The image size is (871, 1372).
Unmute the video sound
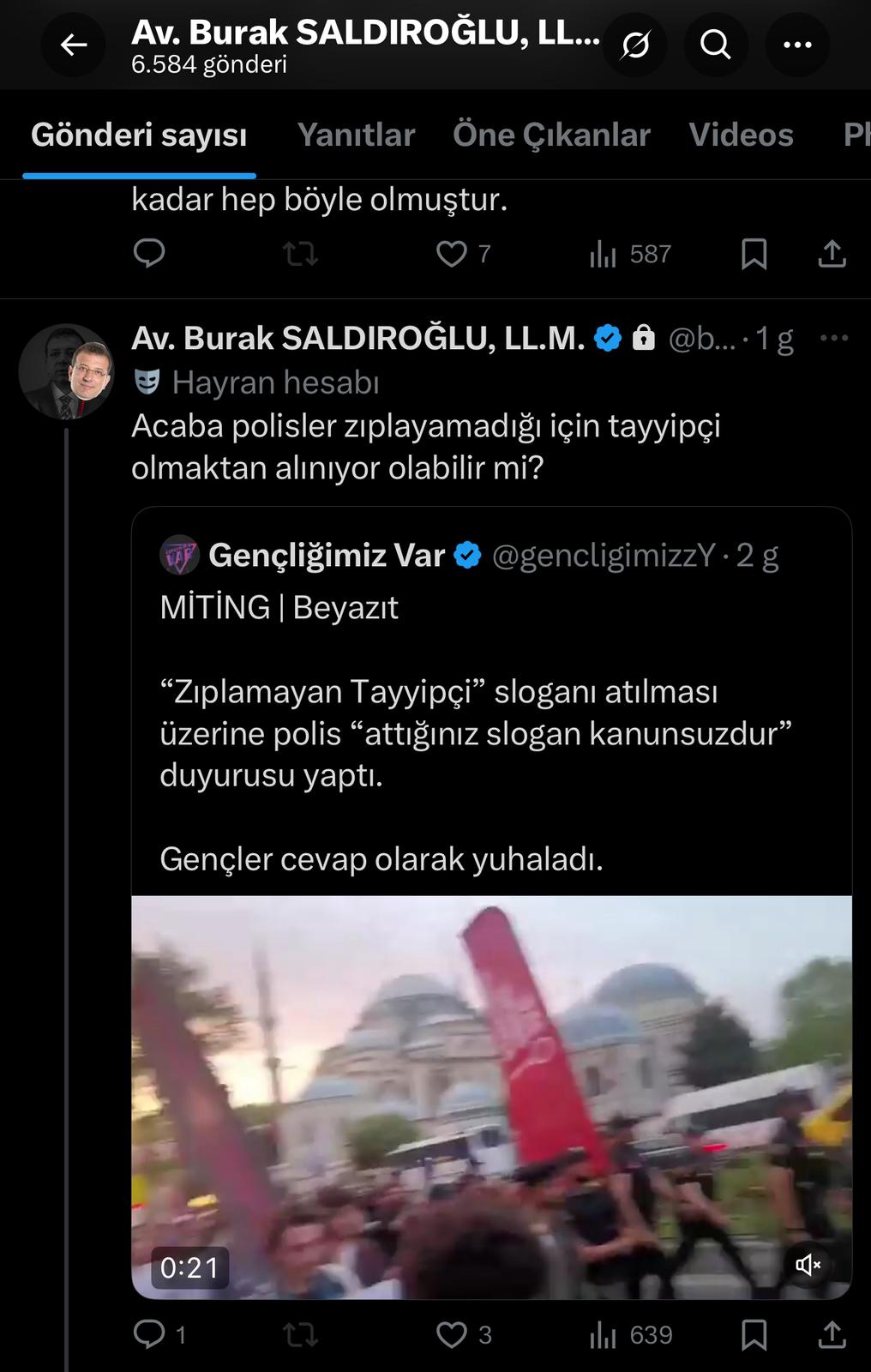808,1264
